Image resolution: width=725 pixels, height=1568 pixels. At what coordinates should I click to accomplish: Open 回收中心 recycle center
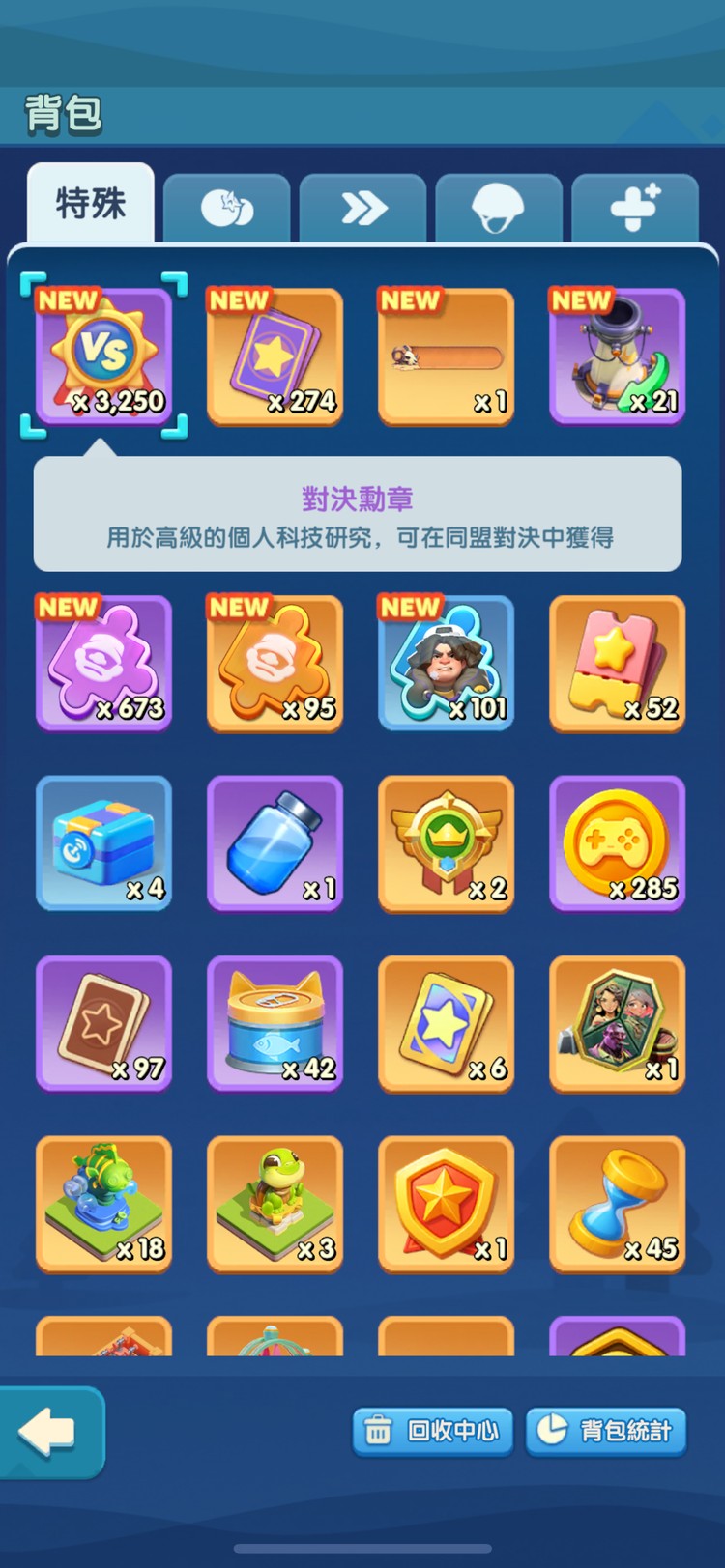pyautogui.click(x=434, y=1431)
